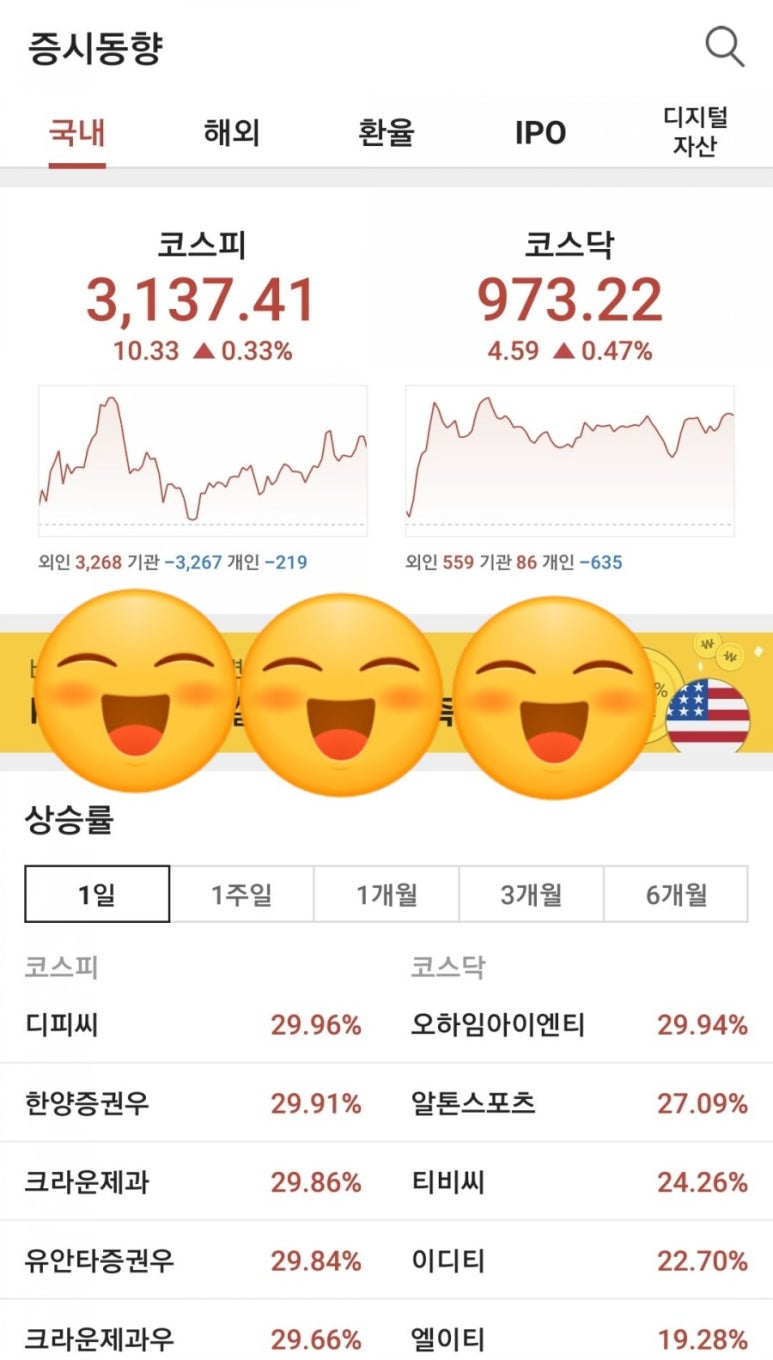The height and width of the screenshot is (1360, 773).
Task: Open the 티비씨 stock row
Action: click(578, 1183)
